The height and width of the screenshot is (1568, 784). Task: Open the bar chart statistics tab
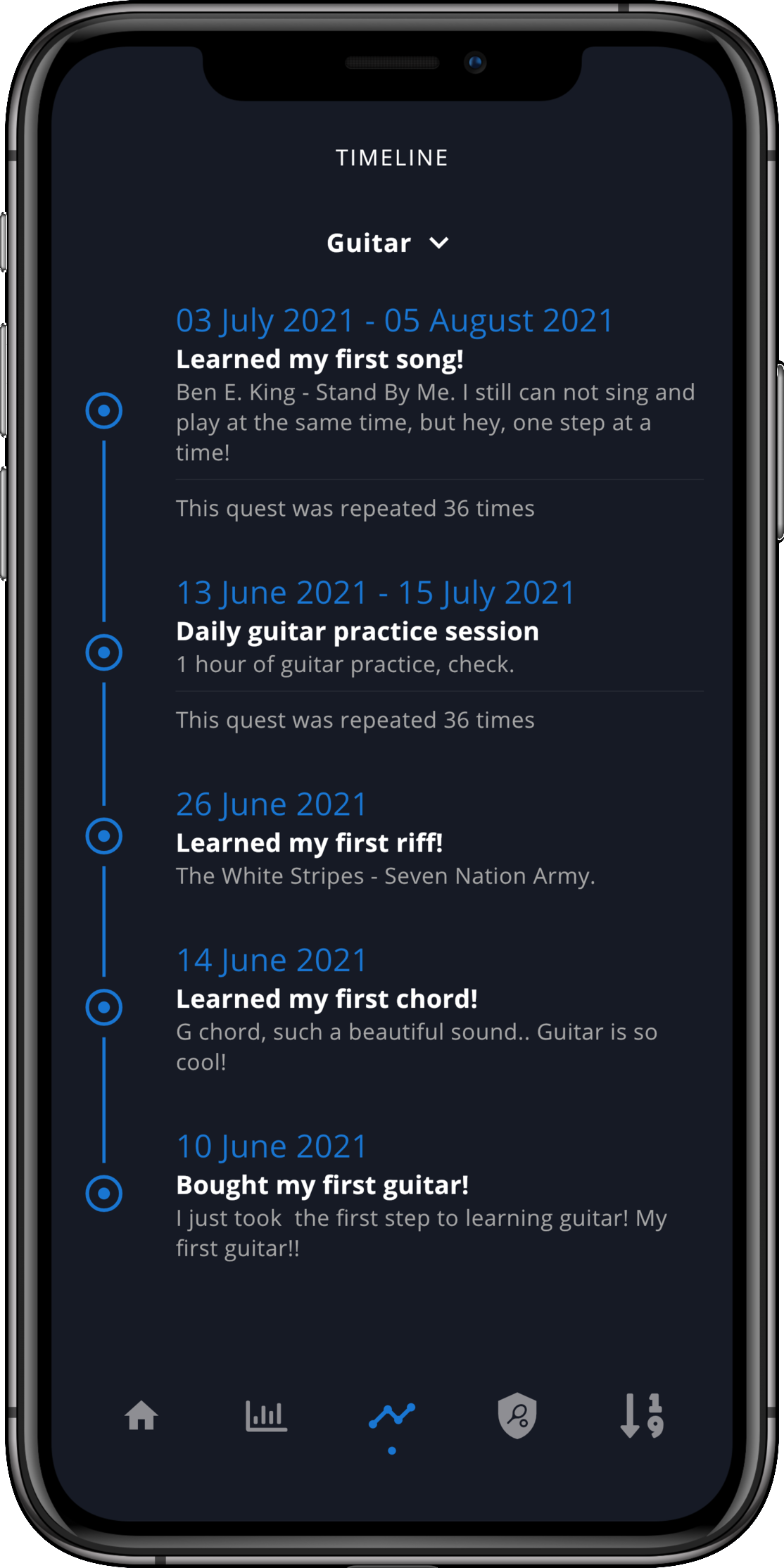click(x=266, y=1415)
